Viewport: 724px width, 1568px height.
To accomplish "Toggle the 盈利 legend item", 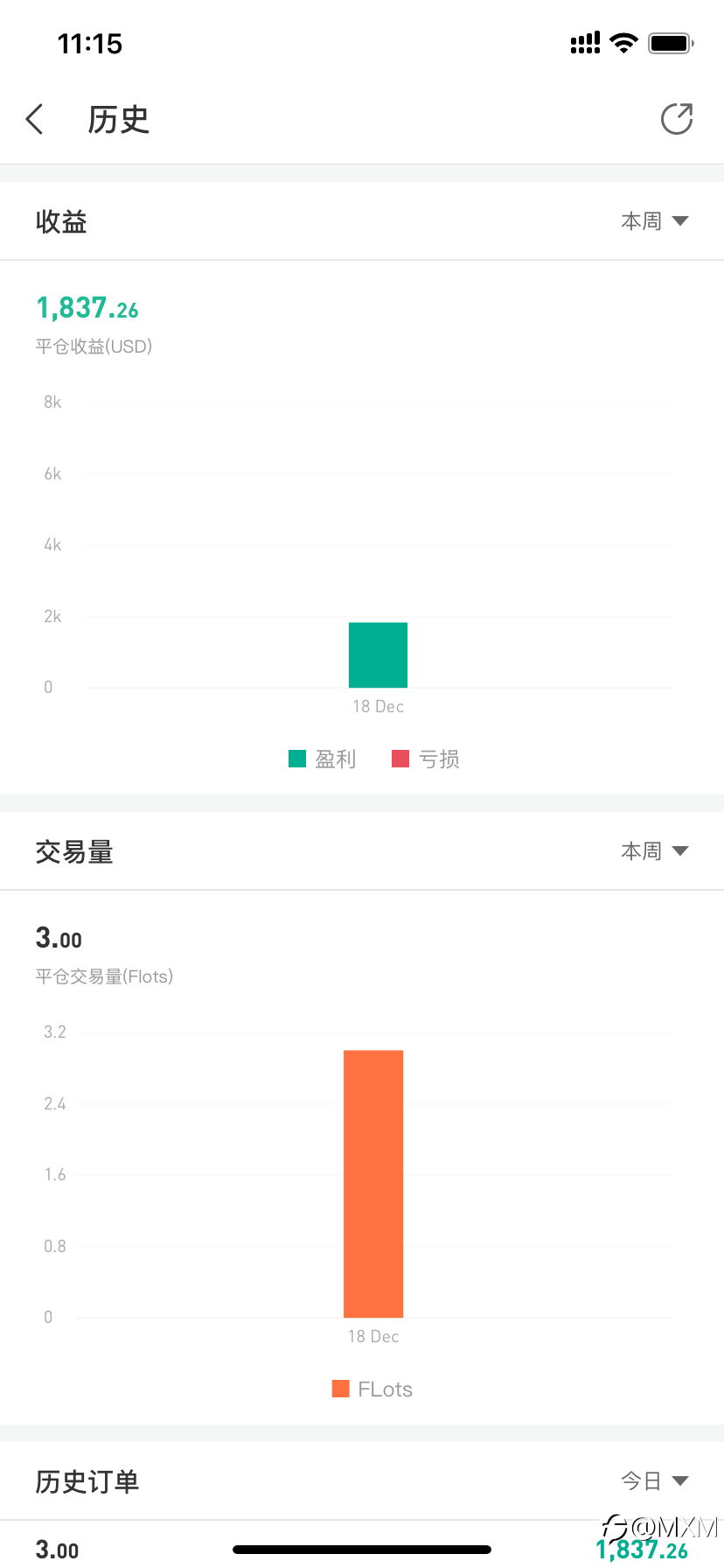I will (323, 759).
